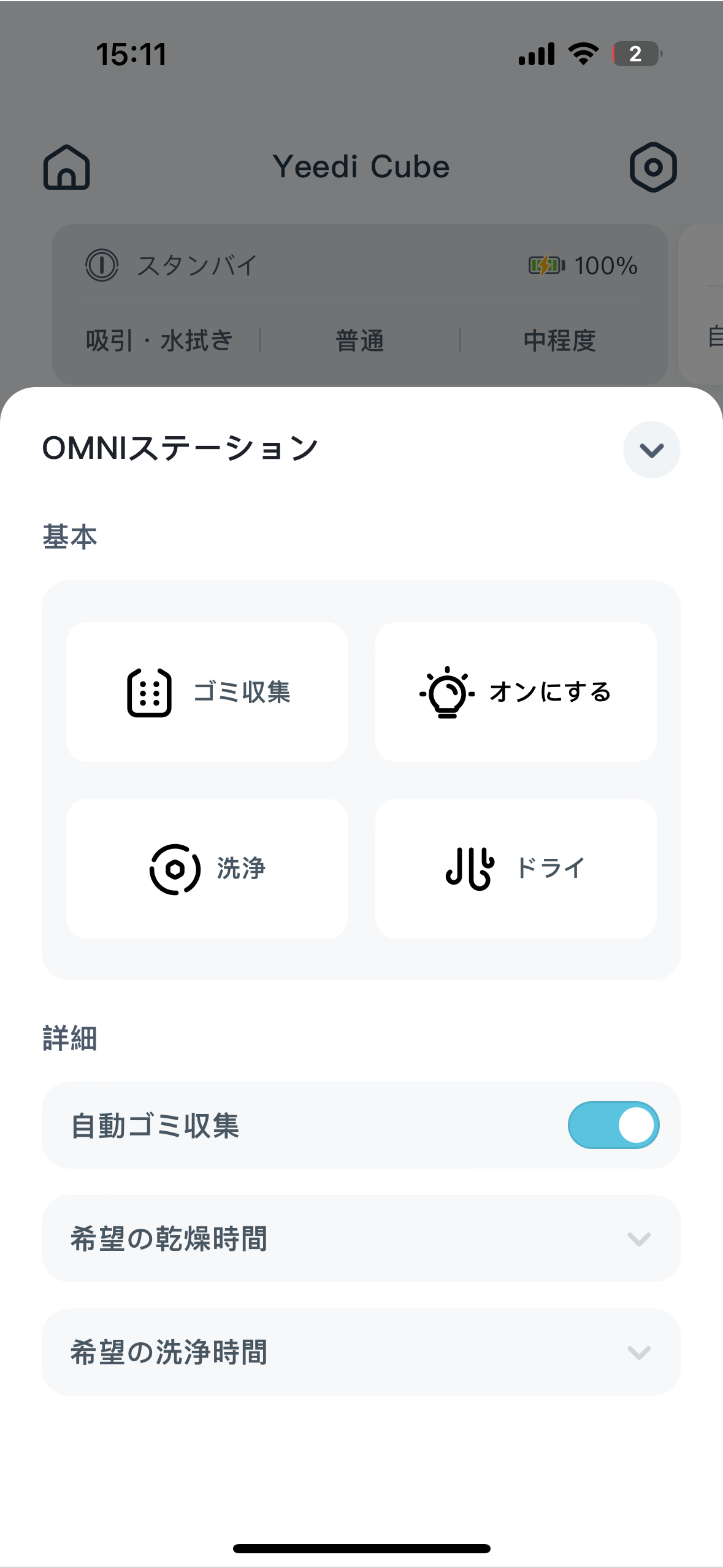The image size is (723, 1568).
Task: Tap the オンにする light button
Action: coord(516,692)
